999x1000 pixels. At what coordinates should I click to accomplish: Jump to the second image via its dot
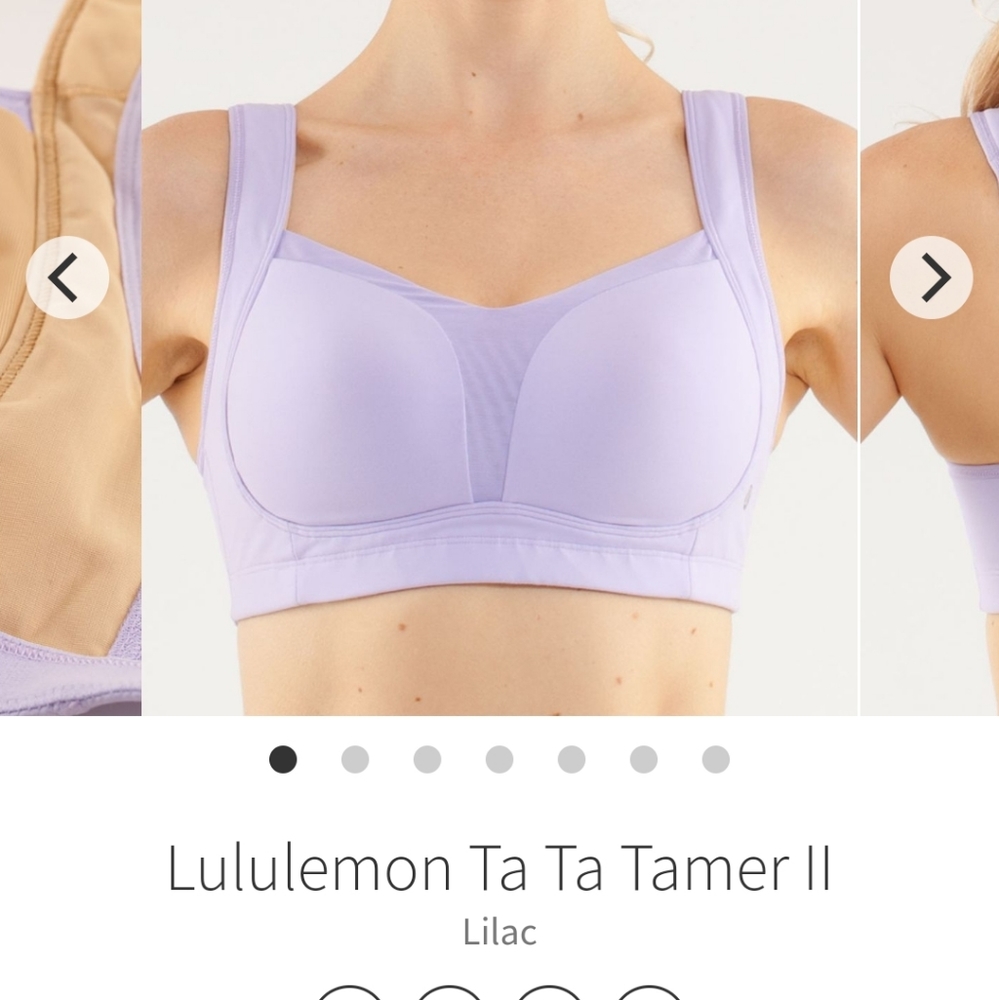(x=354, y=761)
